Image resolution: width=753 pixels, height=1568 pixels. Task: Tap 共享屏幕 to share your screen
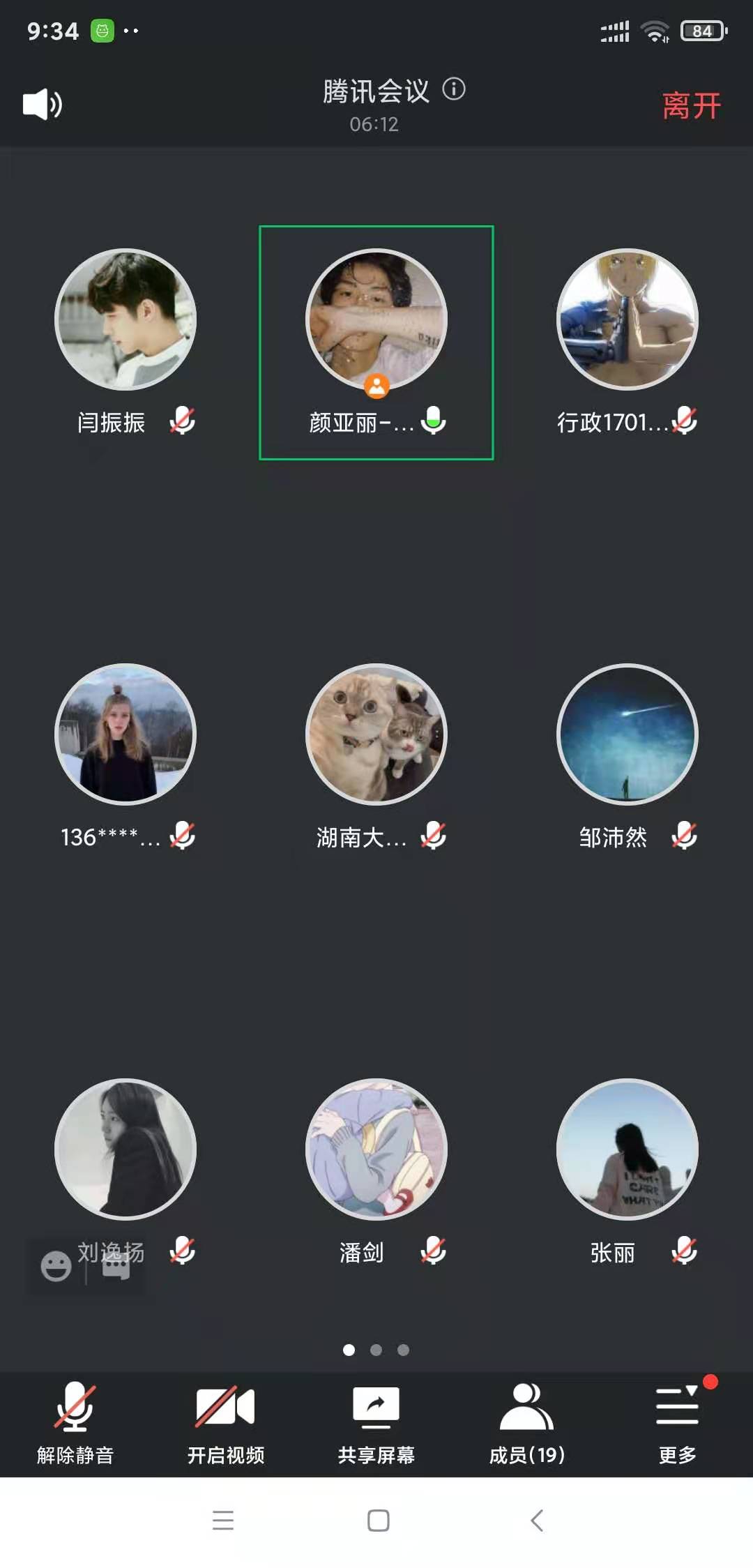click(376, 1423)
